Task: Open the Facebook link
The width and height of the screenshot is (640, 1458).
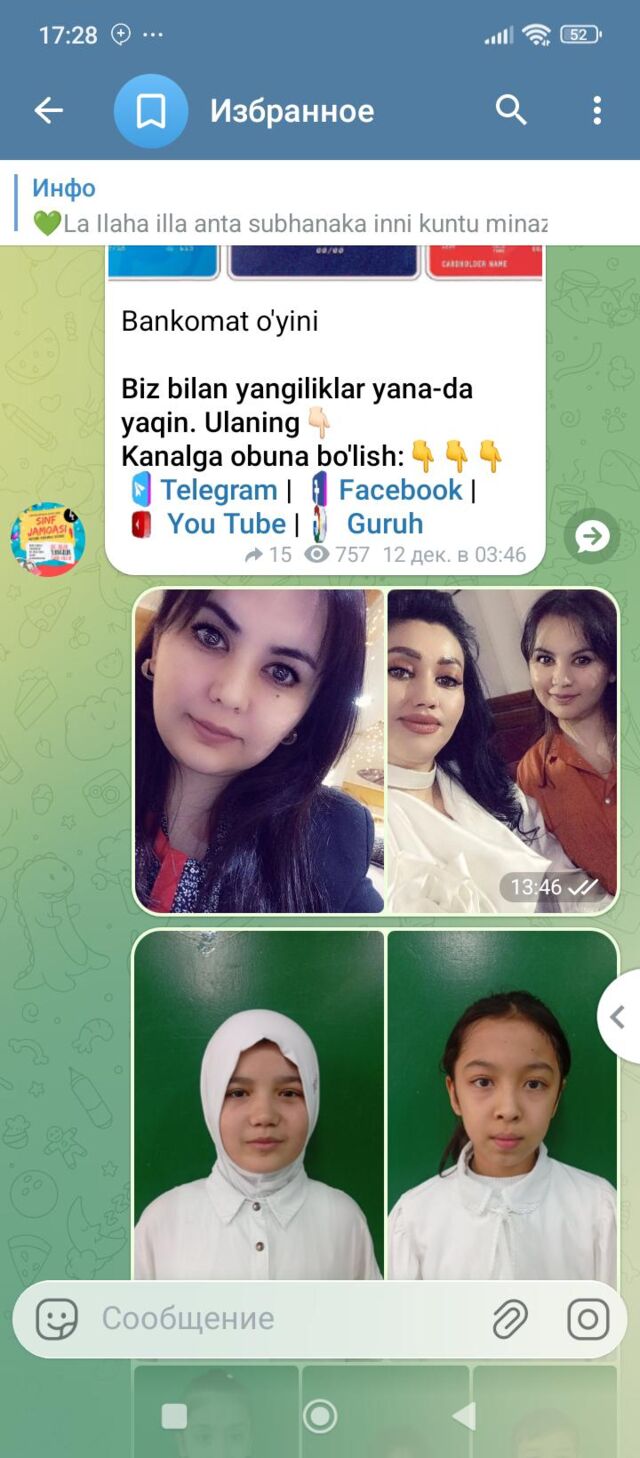Action: [x=399, y=490]
